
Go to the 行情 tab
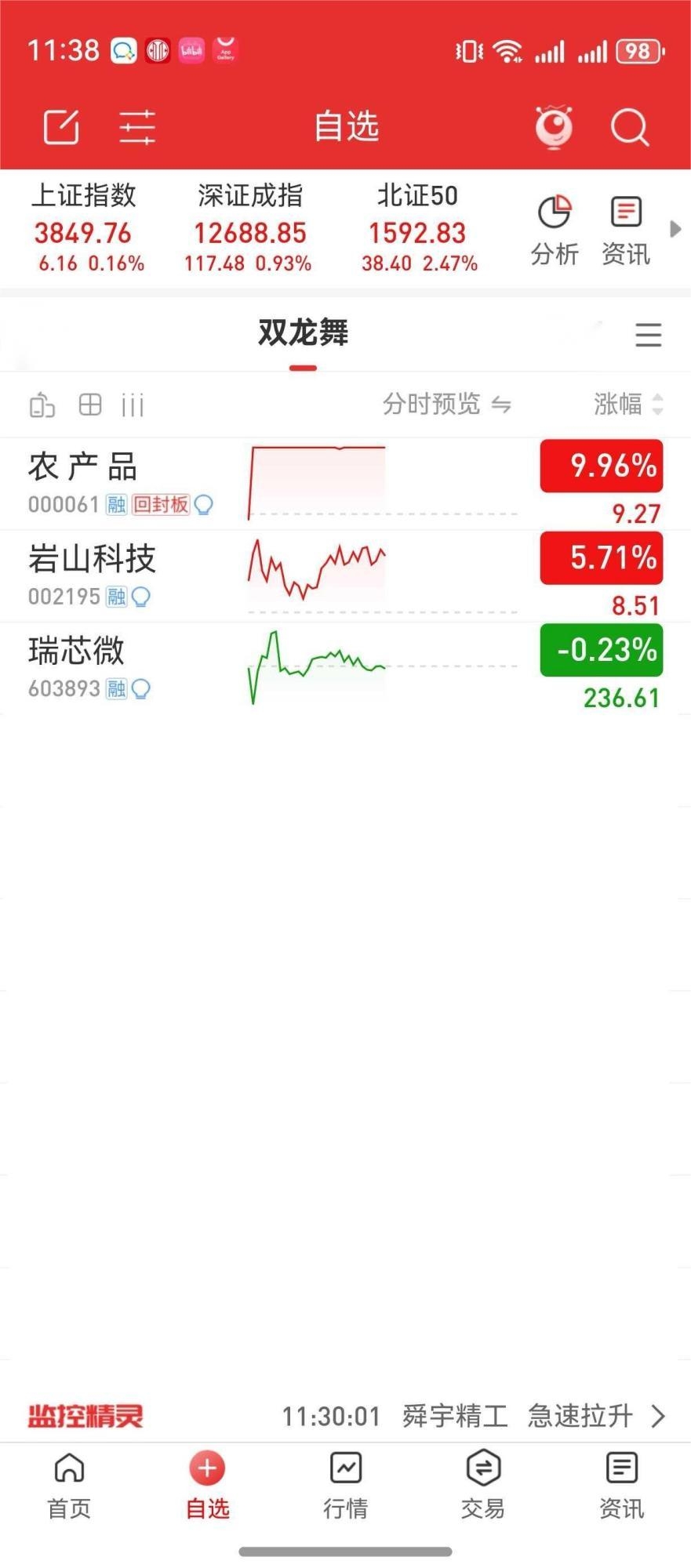pyautogui.click(x=345, y=1485)
